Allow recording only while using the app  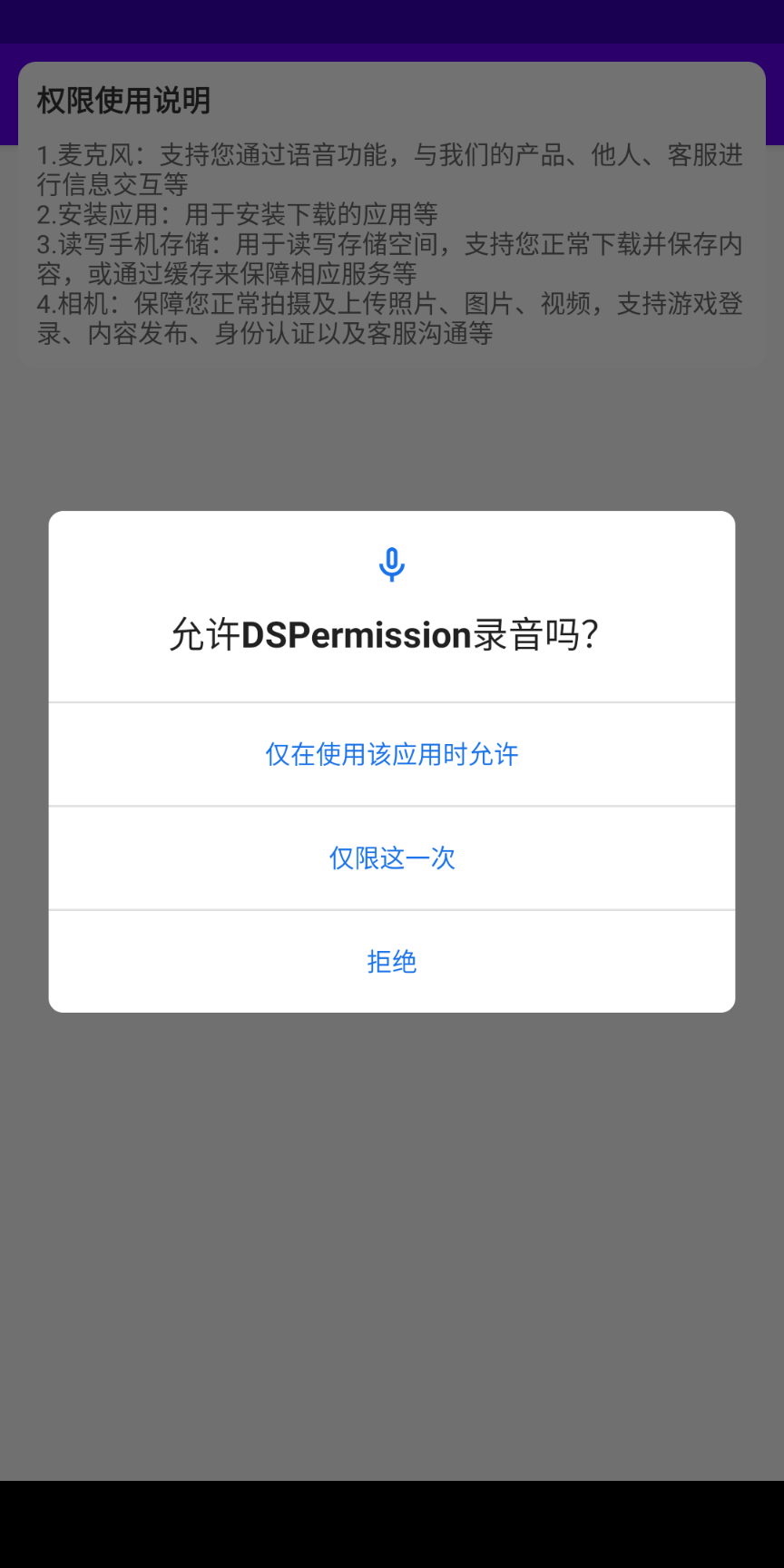(392, 754)
